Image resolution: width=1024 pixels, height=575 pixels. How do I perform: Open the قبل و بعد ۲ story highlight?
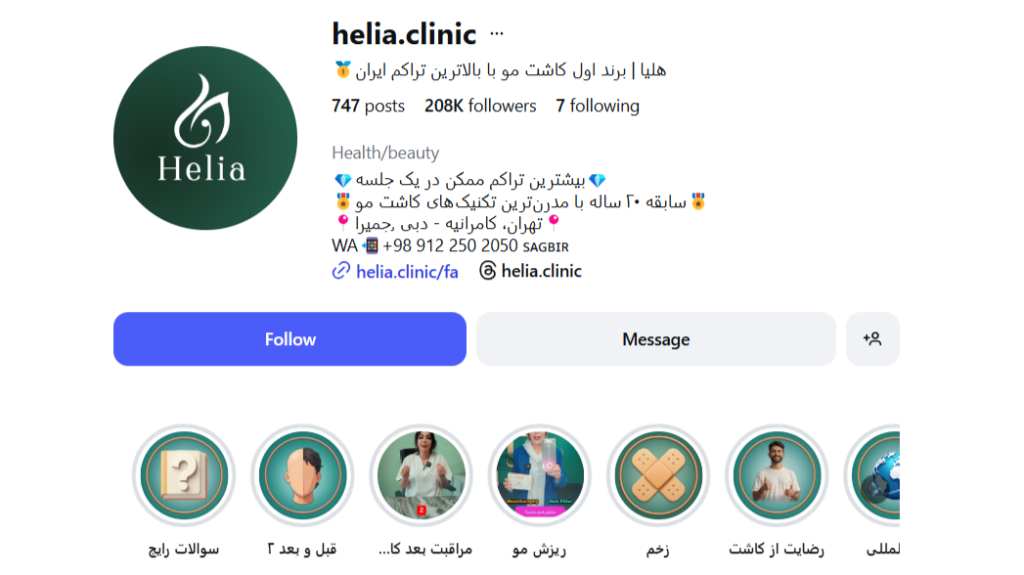(302, 475)
